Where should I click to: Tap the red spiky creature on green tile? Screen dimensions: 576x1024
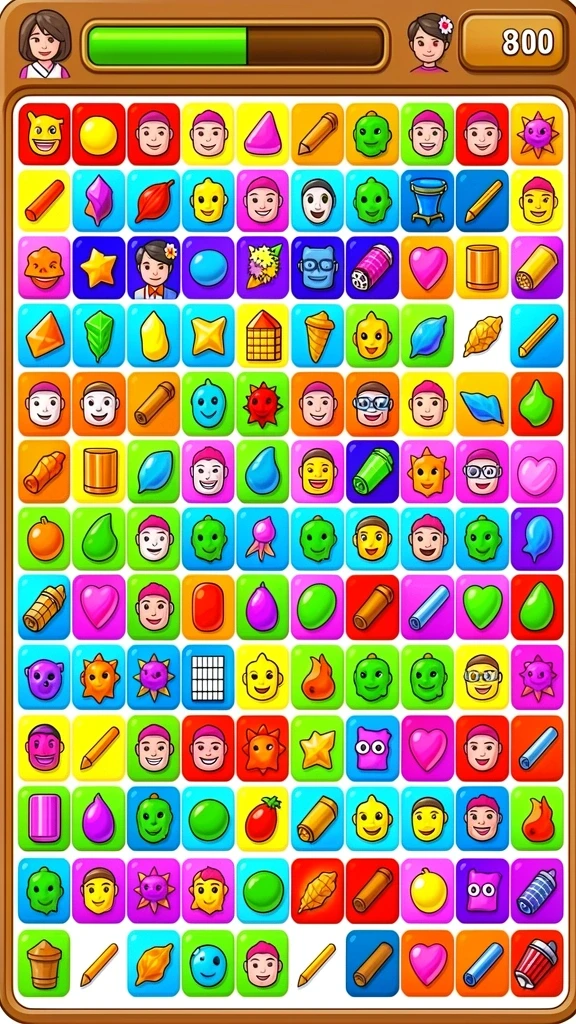[263, 404]
